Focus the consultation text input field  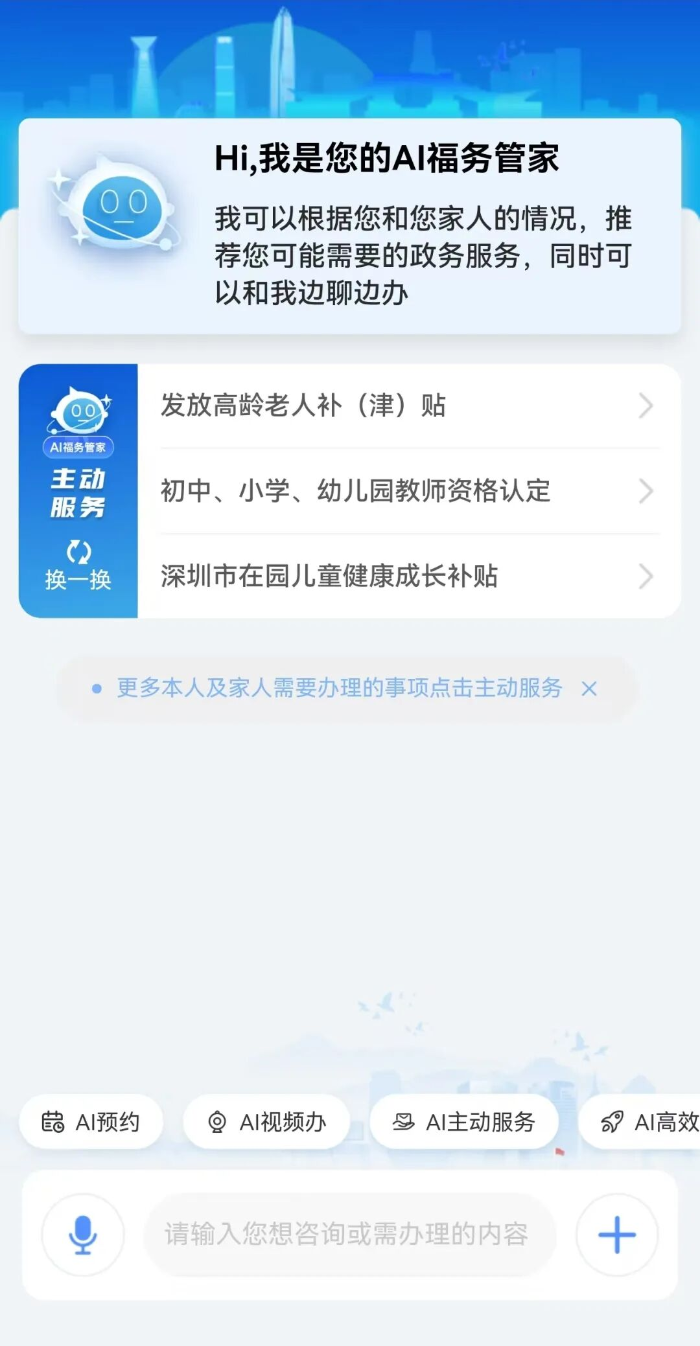point(348,1235)
